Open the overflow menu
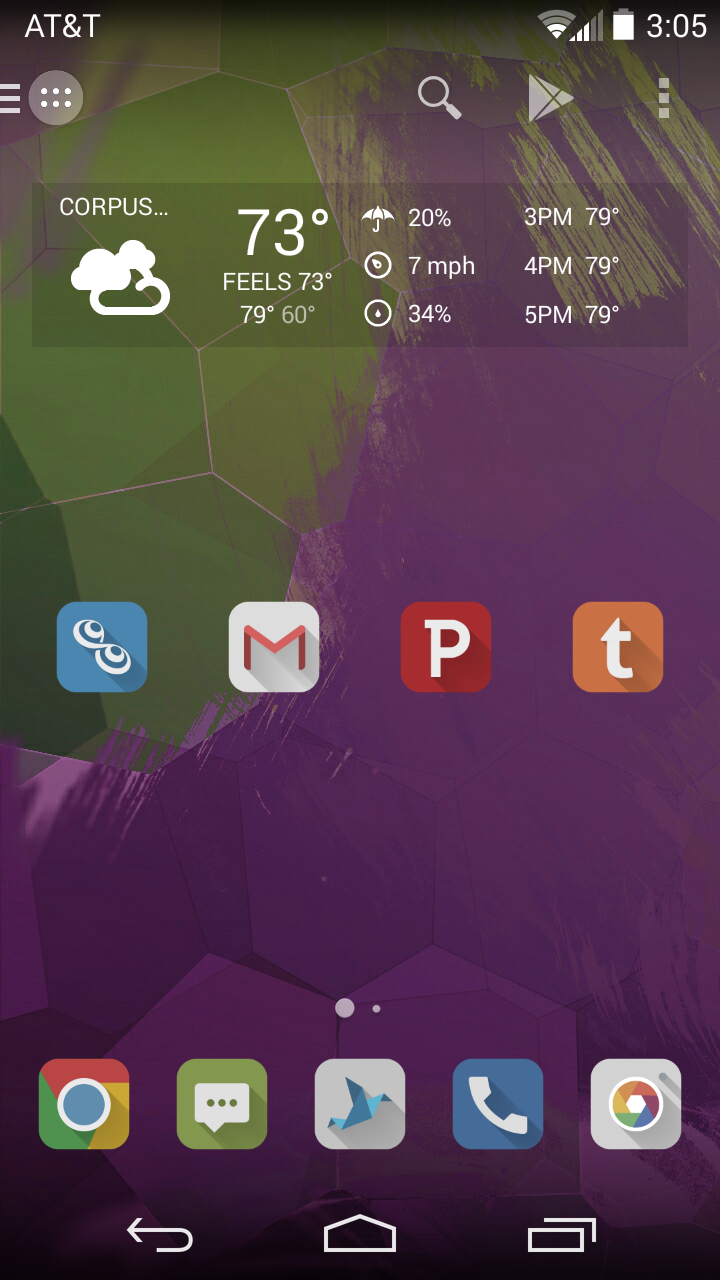Viewport: 720px width, 1280px height. pos(663,98)
